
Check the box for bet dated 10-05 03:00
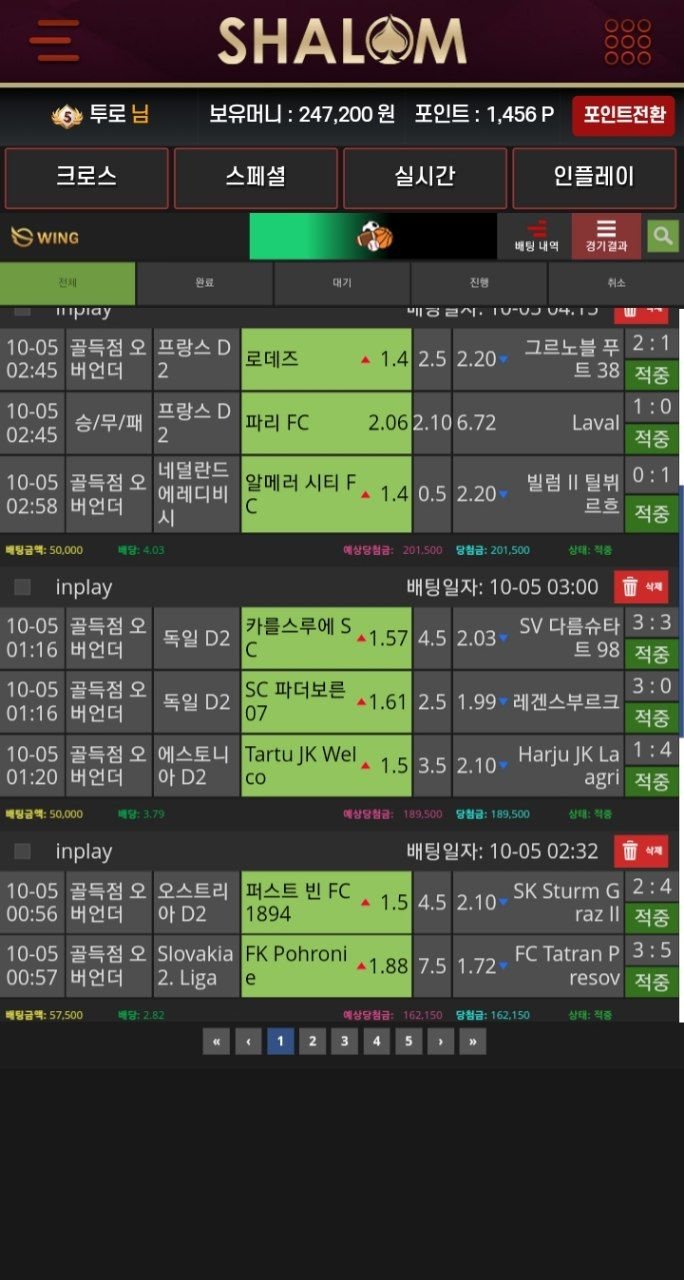click(22, 587)
